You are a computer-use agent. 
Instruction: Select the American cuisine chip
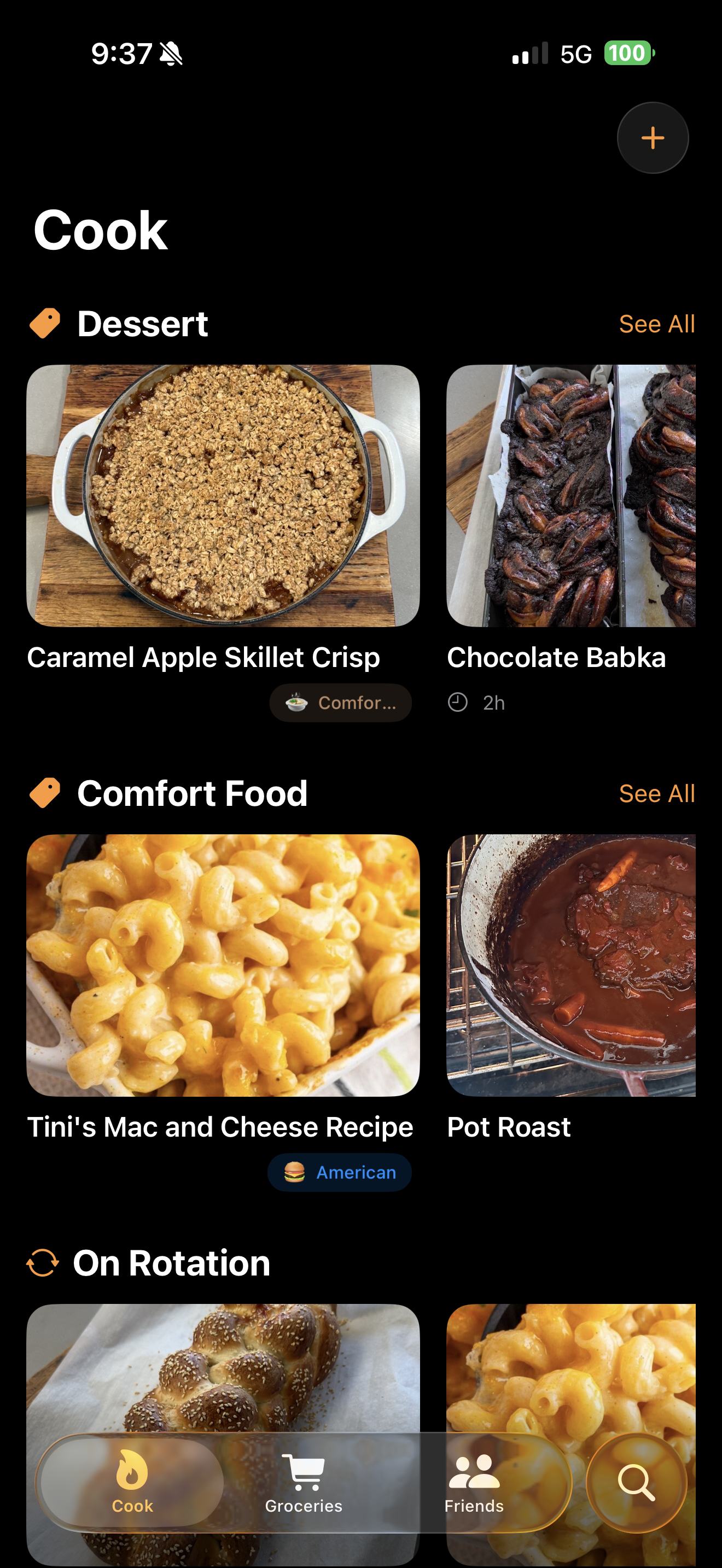tap(339, 1172)
